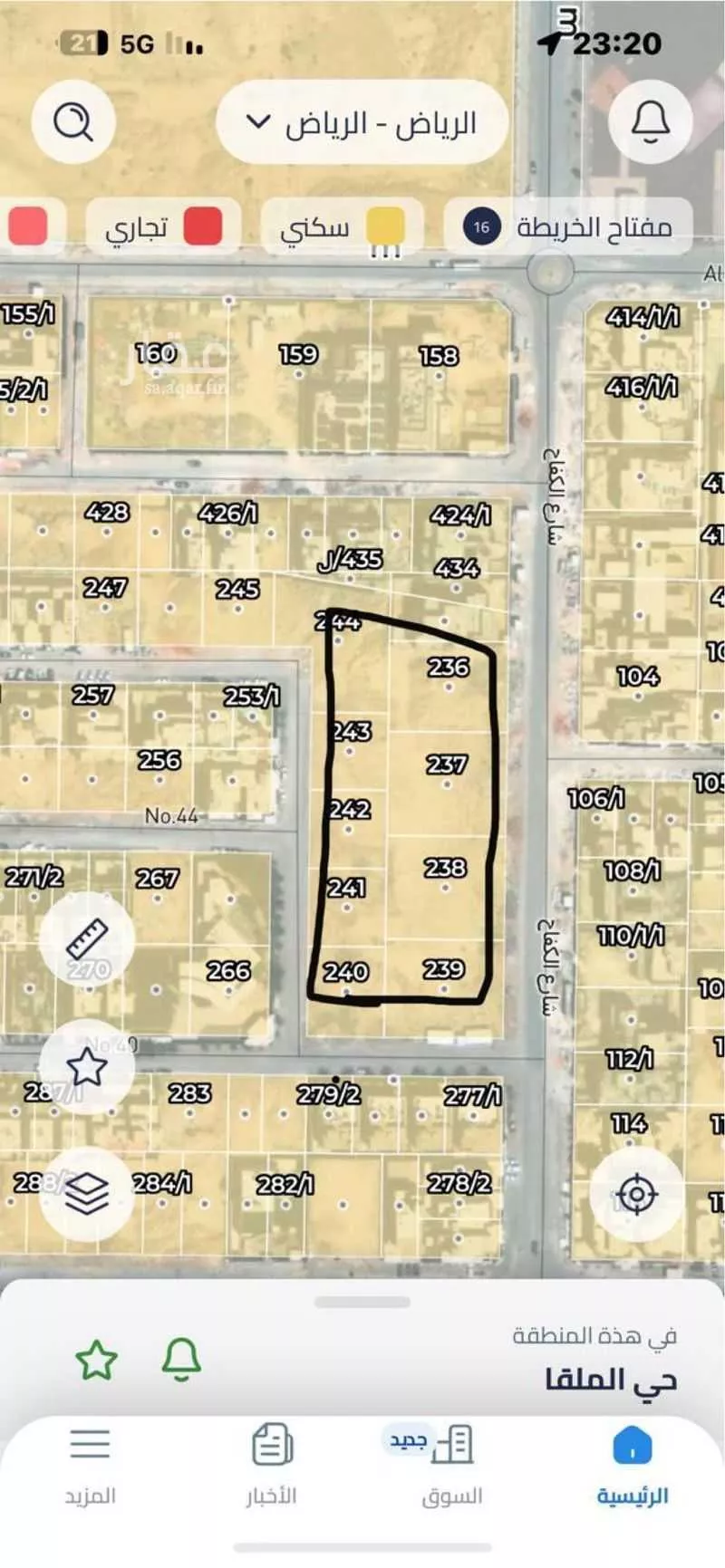Open مفتاح الخريطة map legend
The image size is (725, 1568).
tap(568, 226)
